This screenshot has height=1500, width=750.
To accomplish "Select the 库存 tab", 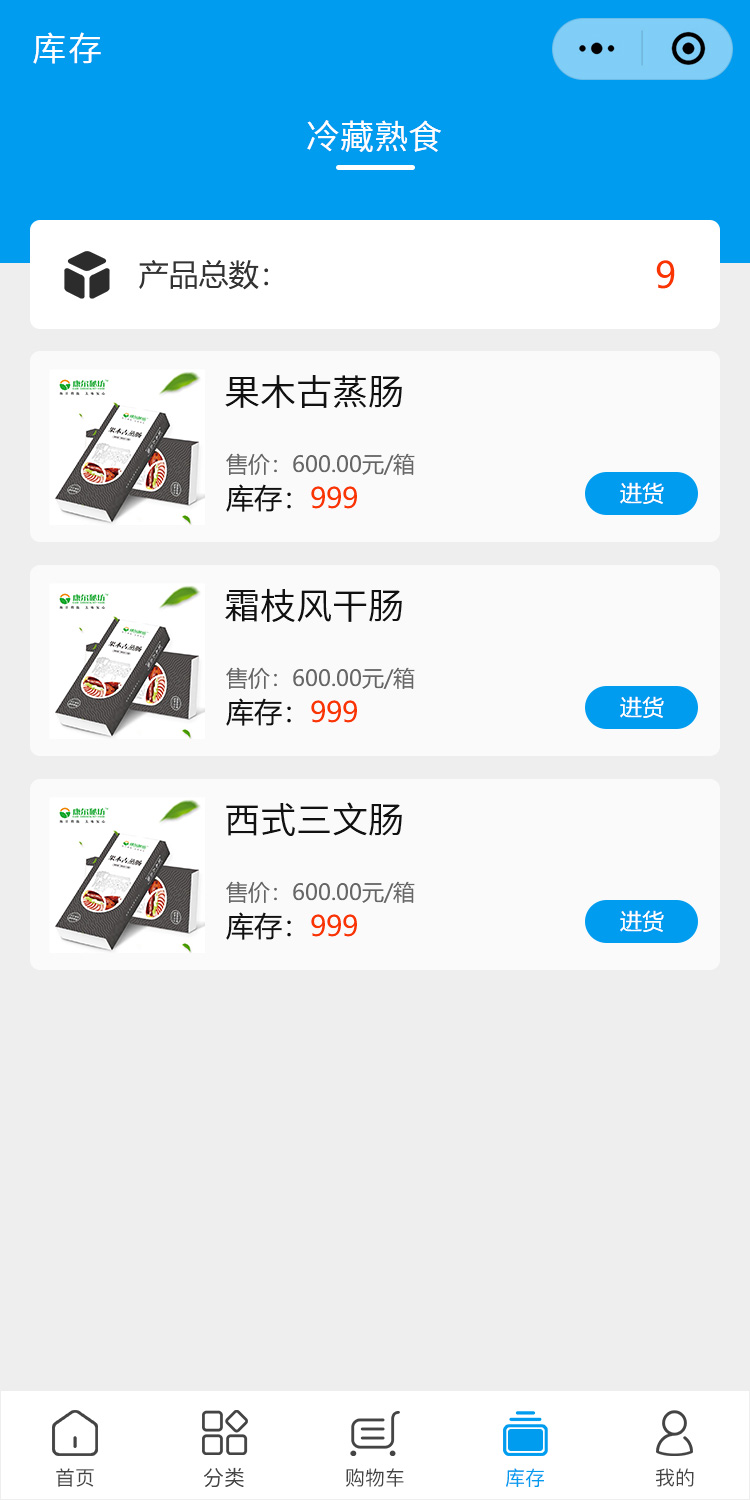I will click(524, 1447).
